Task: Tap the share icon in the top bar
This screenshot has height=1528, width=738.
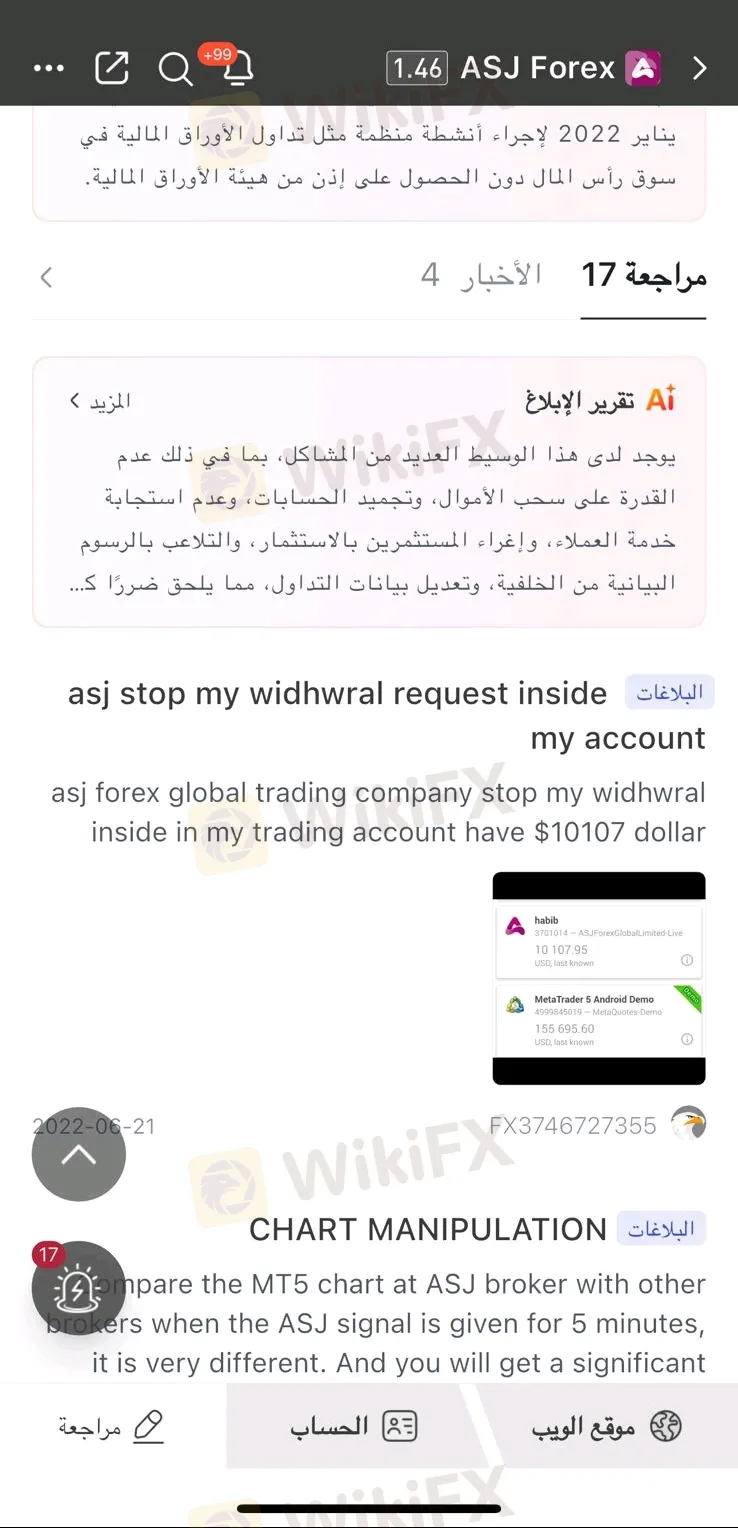Action: [112, 68]
